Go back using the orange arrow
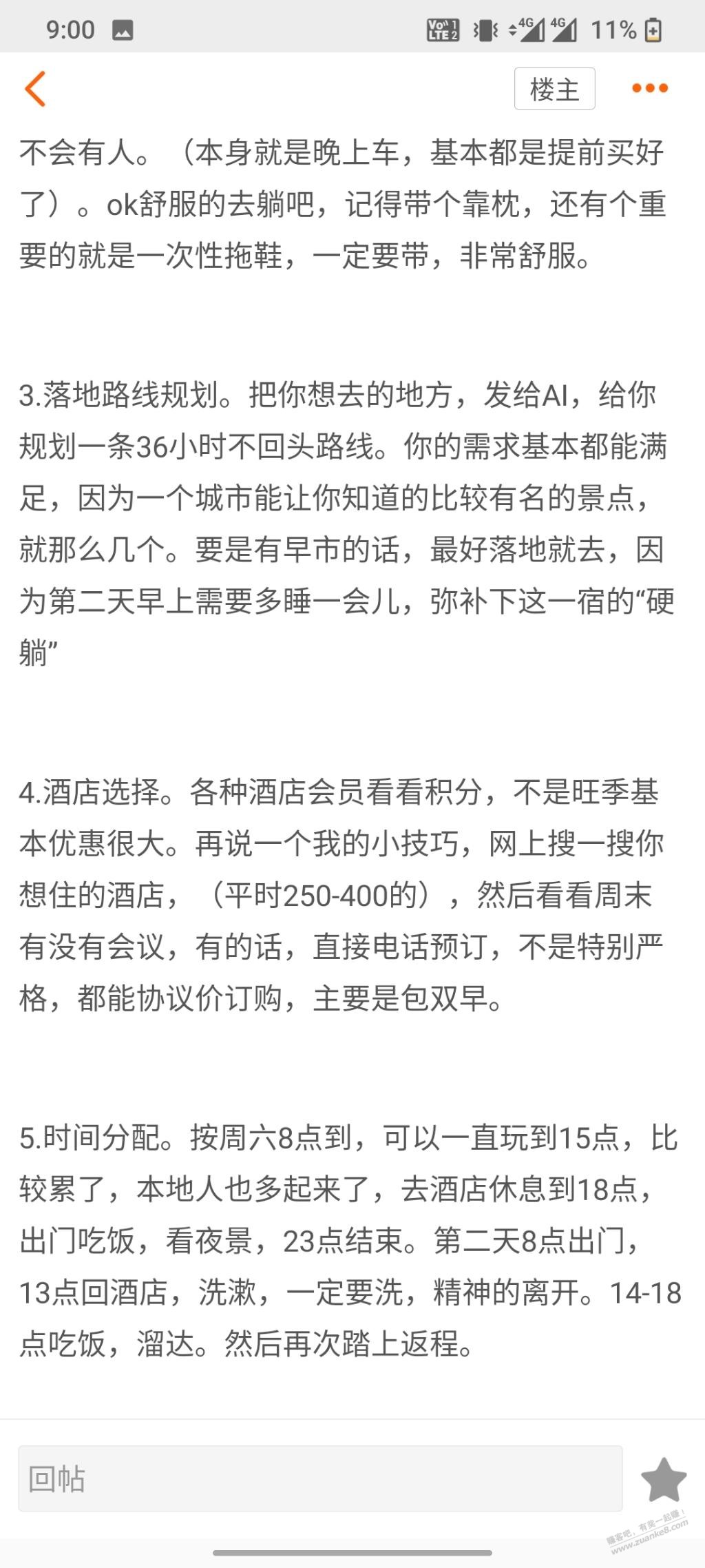 35,89
